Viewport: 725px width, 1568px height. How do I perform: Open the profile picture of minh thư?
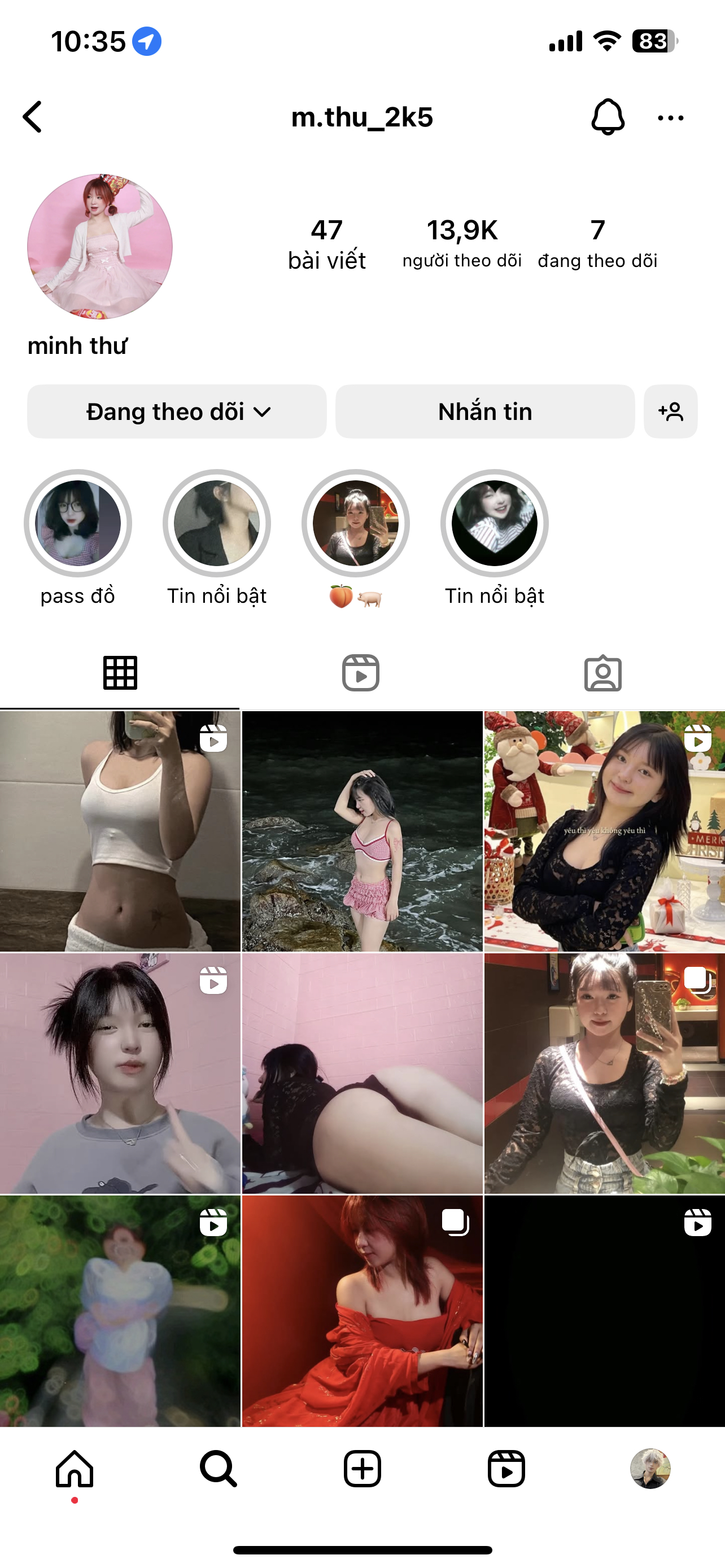pyautogui.click(x=100, y=247)
